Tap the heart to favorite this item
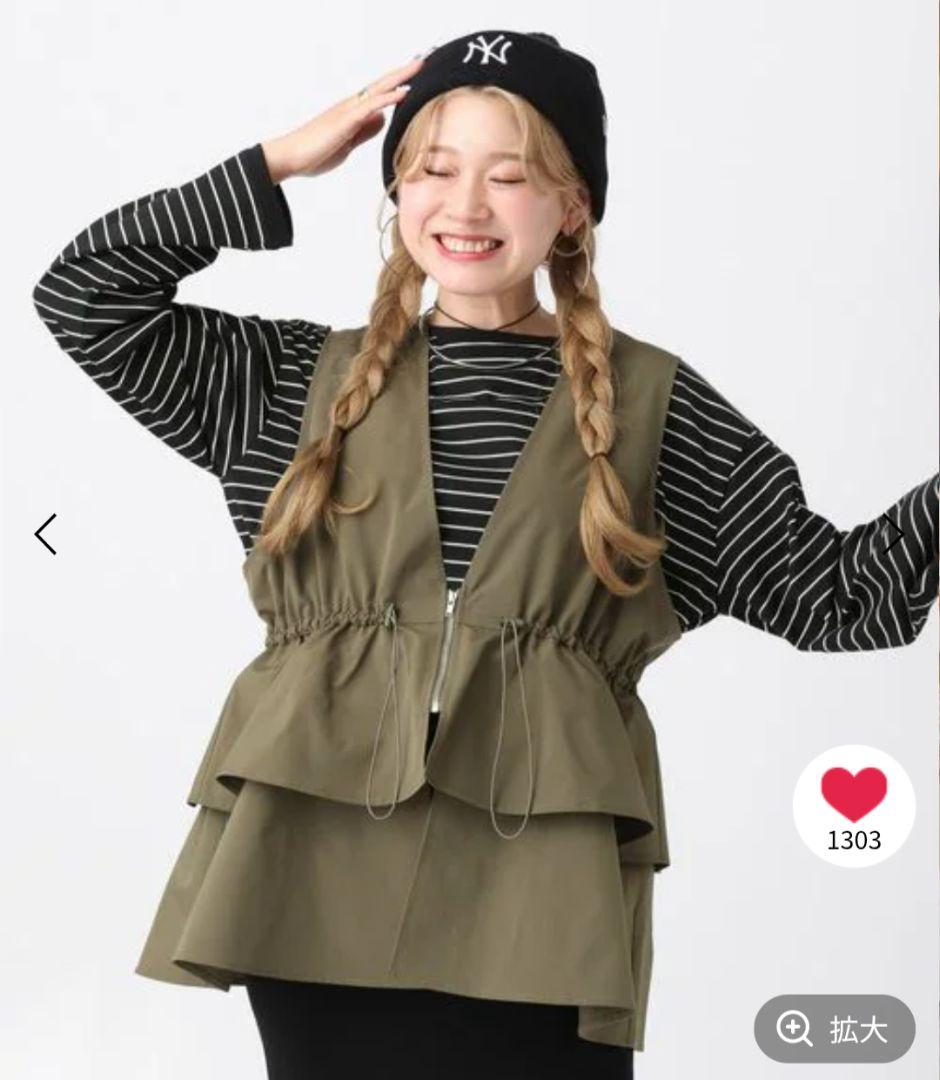 [x=853, y=795]
